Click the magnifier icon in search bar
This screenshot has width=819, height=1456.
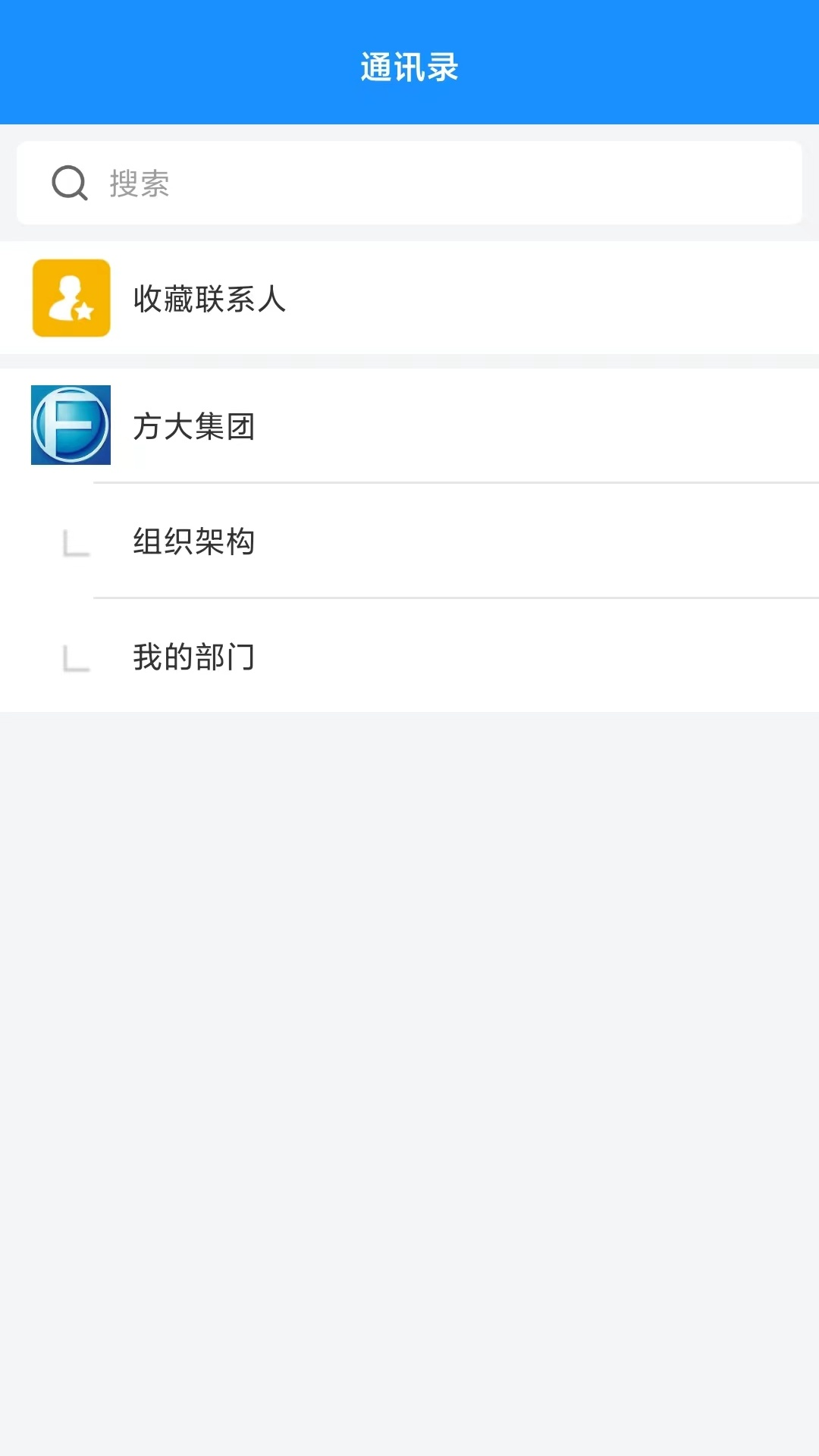(x=69, y=182)
